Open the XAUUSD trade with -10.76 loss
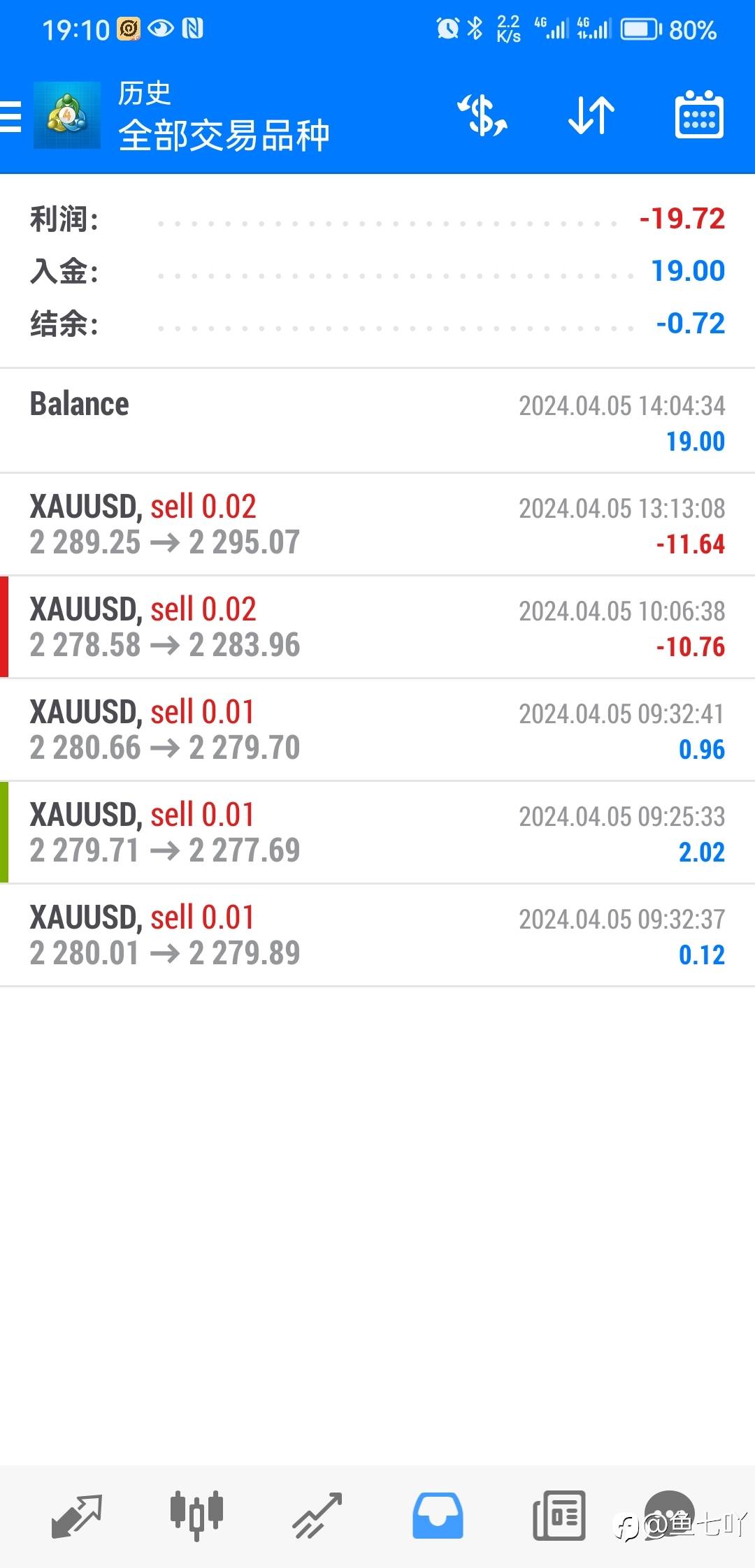Image resolution: width=755 pixels, height=1568 pixels. click(377, 627)
